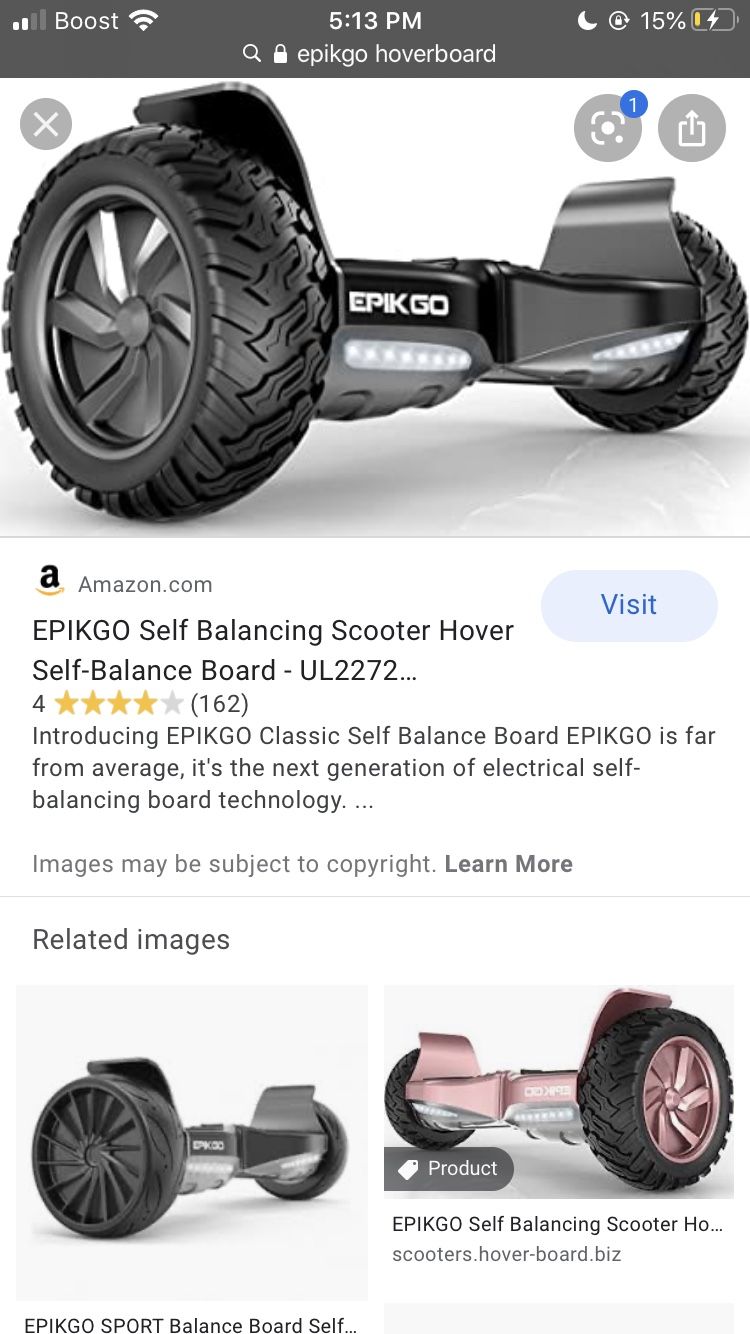750x1334 pixels.
Task: Tap the Visit button for Amazon.com
Action: 629,605
